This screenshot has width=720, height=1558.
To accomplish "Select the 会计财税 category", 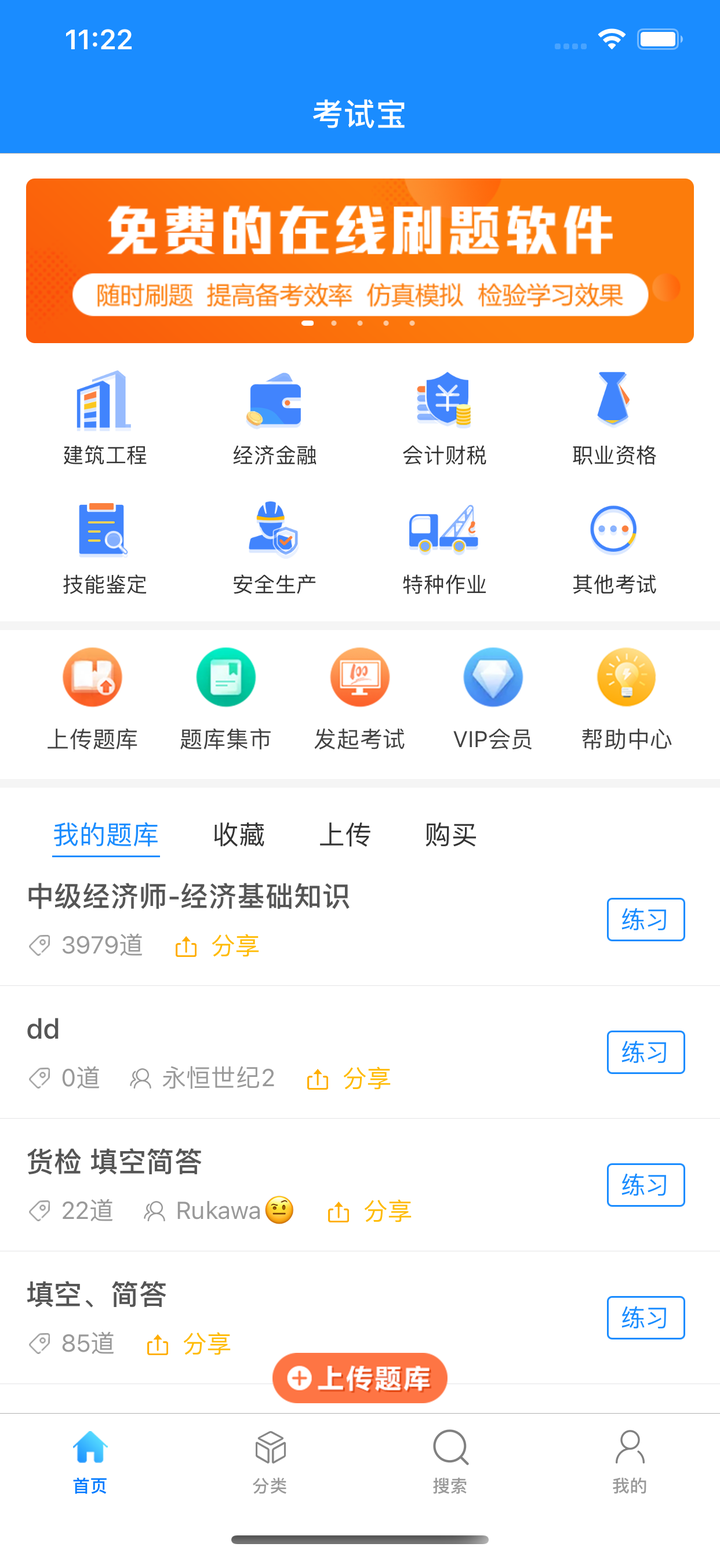I will (444, 418).
